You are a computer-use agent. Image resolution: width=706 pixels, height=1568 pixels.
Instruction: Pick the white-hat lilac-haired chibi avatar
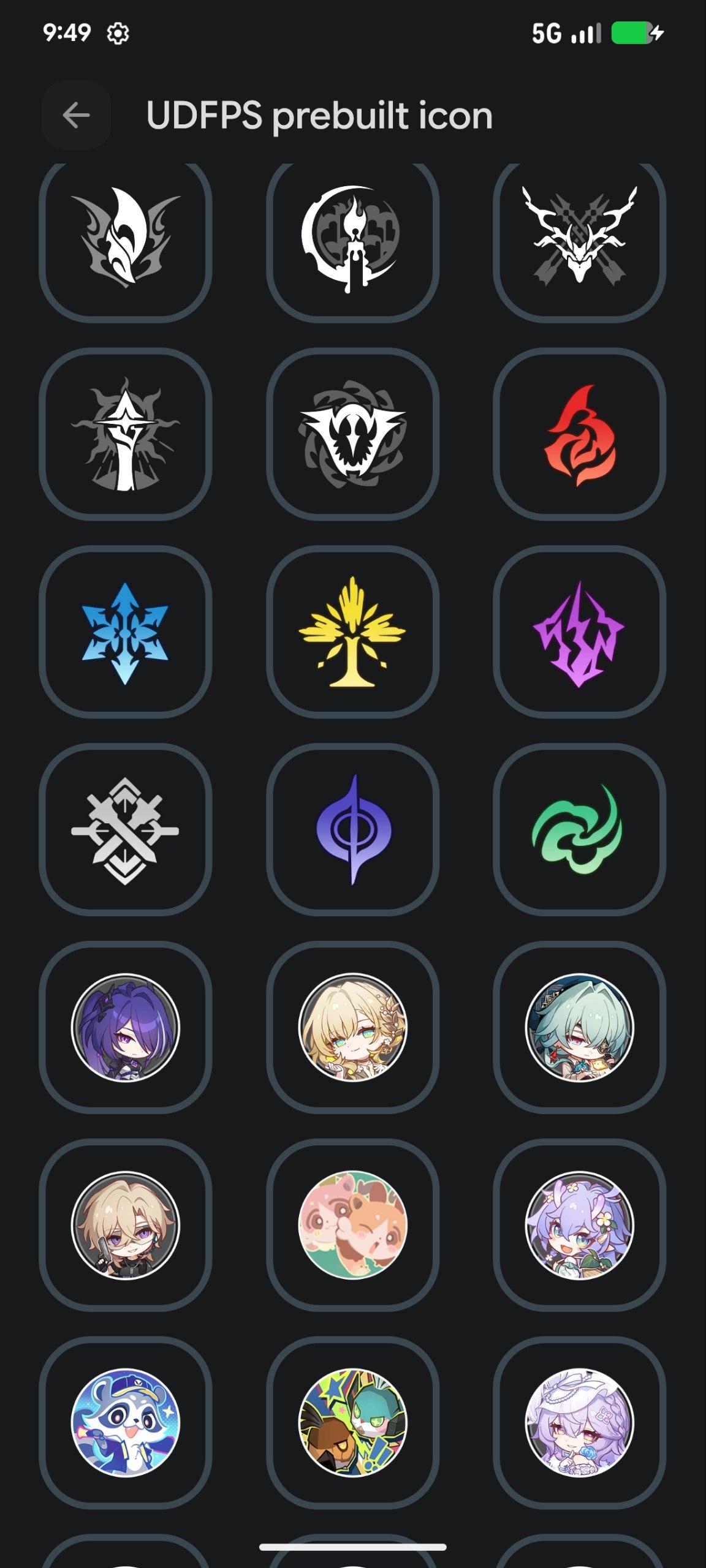tap(579, 1422)
